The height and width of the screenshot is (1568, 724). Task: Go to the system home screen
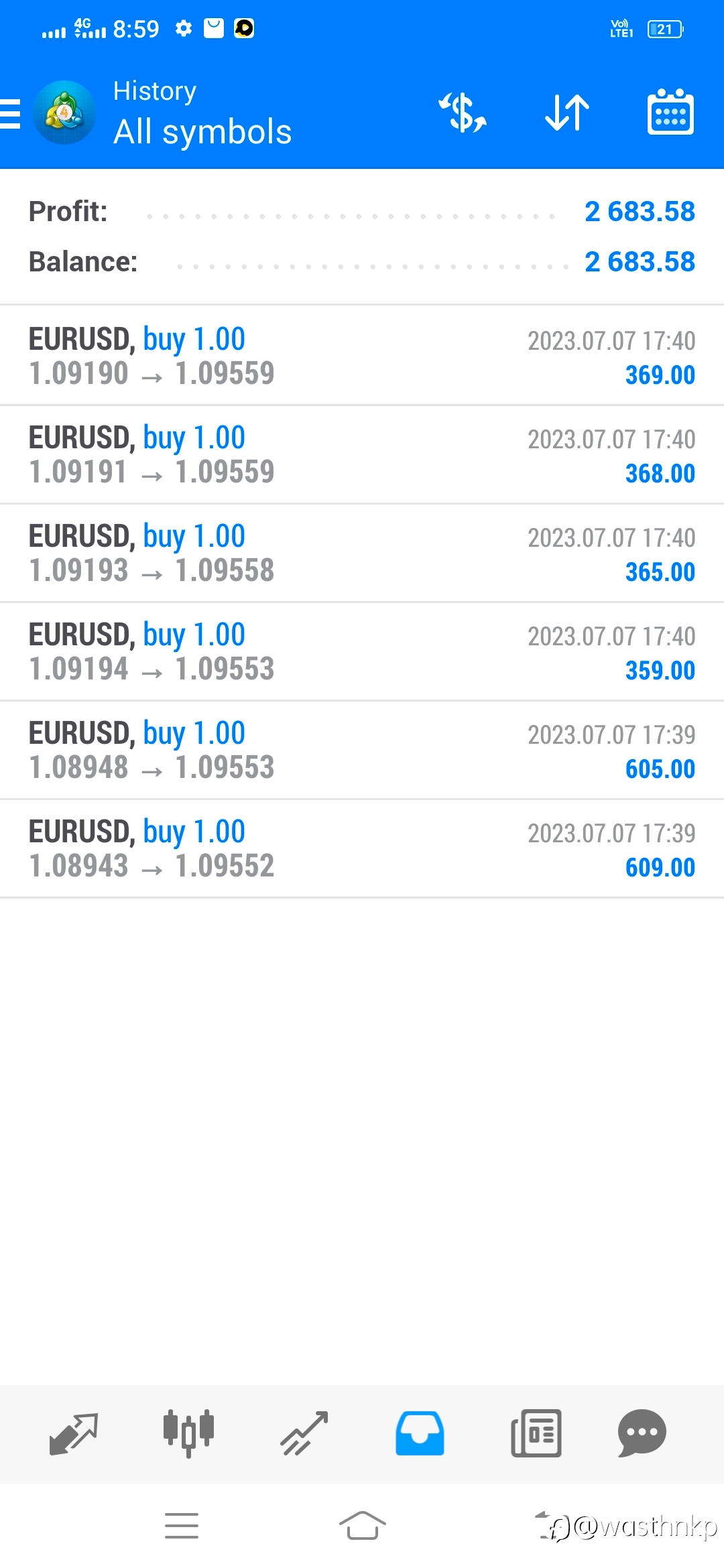click(362, 1526)
